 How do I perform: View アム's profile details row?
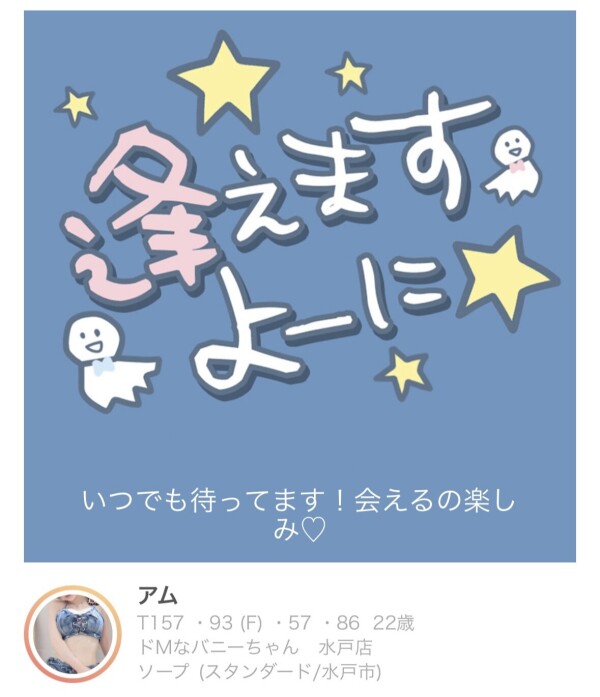pyautogui.click(x=275, y=623)
